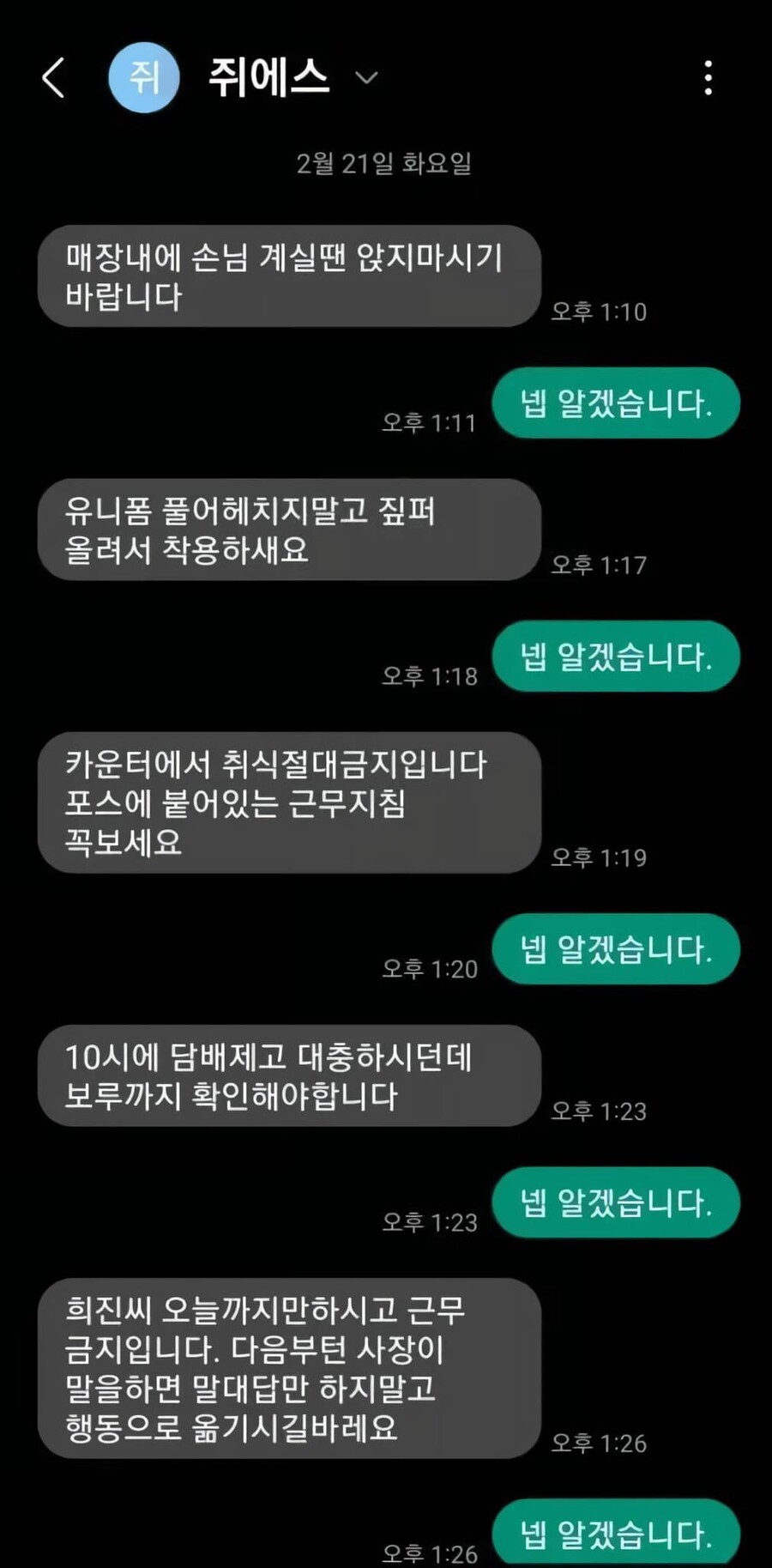Expand the 쥐에스 contact dropdown chevron
This screenshot has height=1568, width=772.
click(x=366, y=78)
